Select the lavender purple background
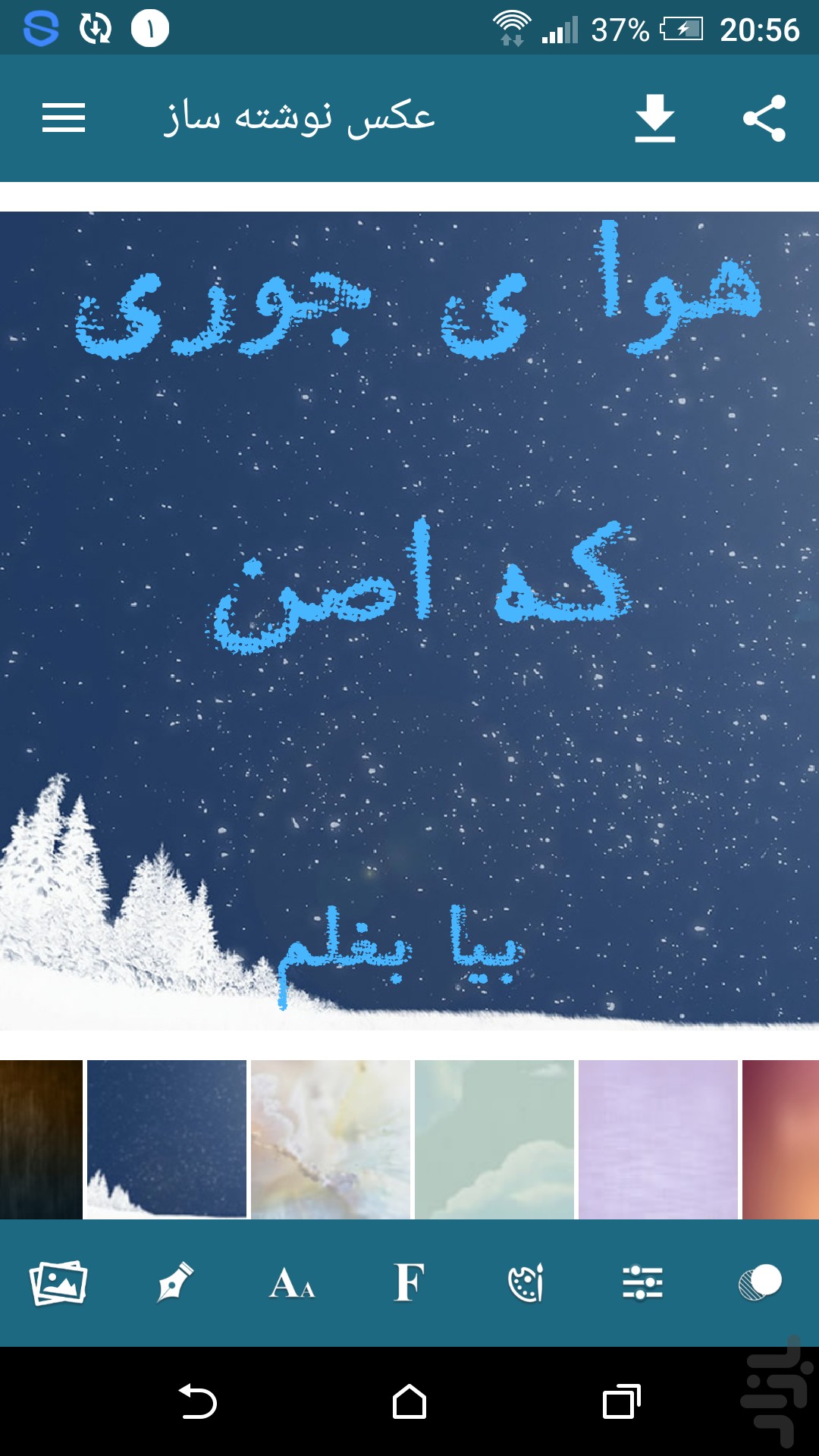The width and height of the screenshot is (819, 1456). pos(658,1139)
